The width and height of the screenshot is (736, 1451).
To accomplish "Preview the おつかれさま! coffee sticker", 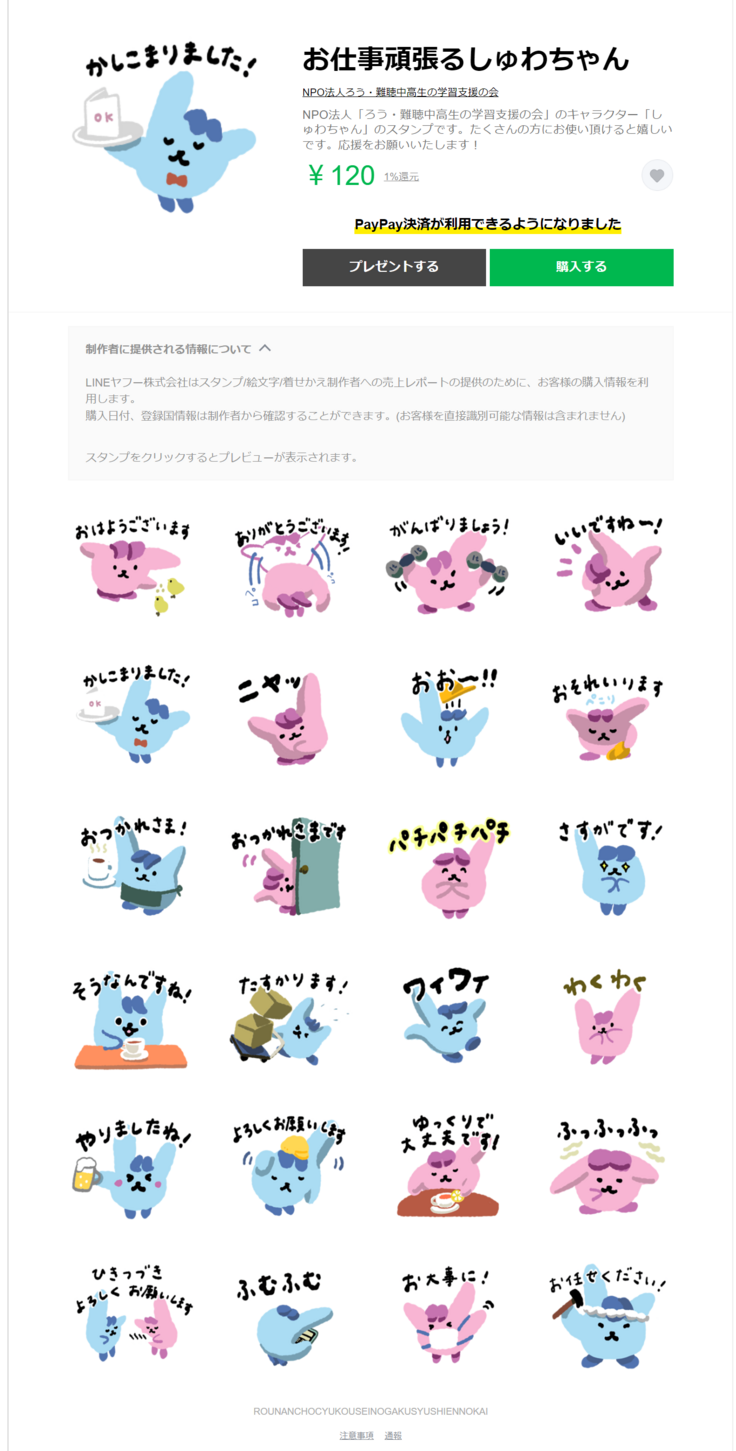I will point(132,867).
